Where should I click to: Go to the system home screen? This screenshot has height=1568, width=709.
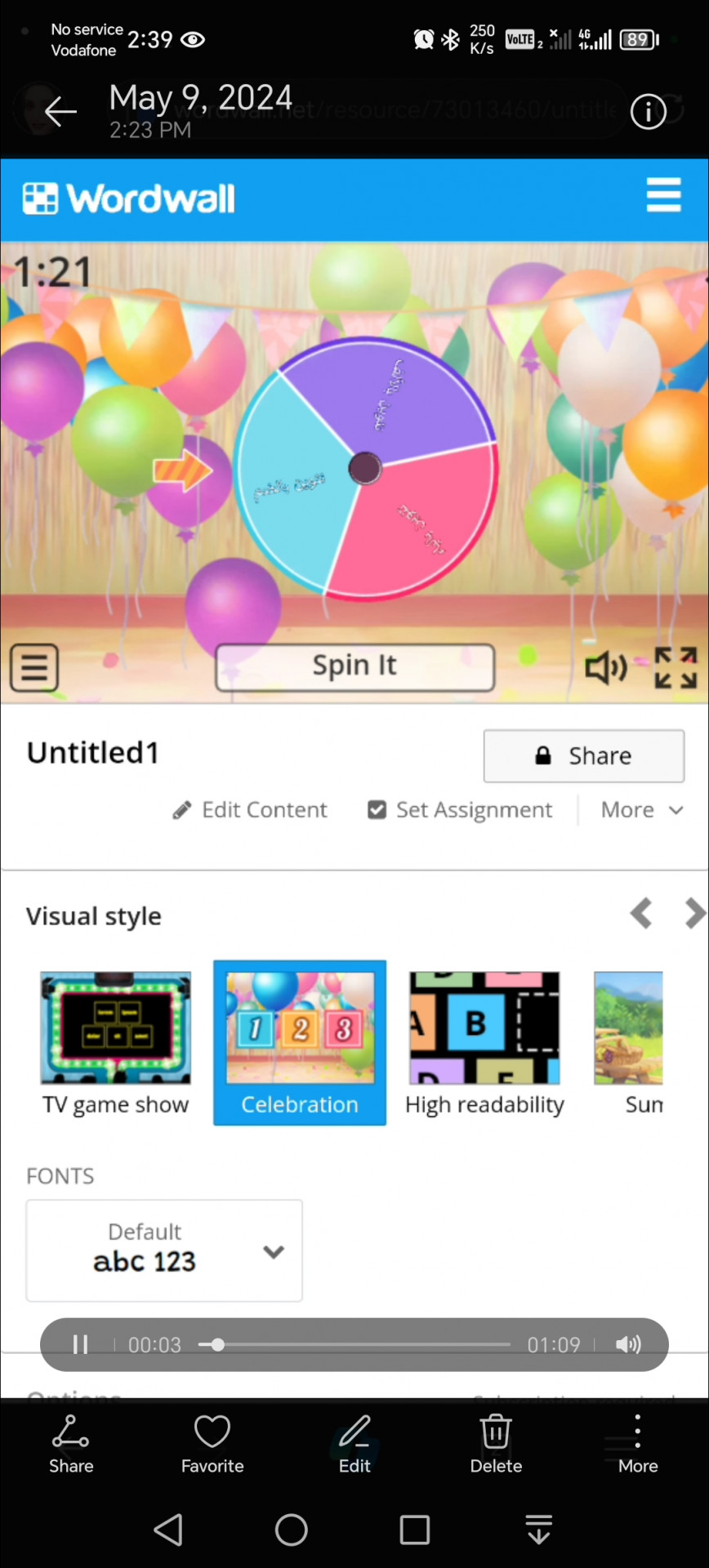(x=292, y=1530)
